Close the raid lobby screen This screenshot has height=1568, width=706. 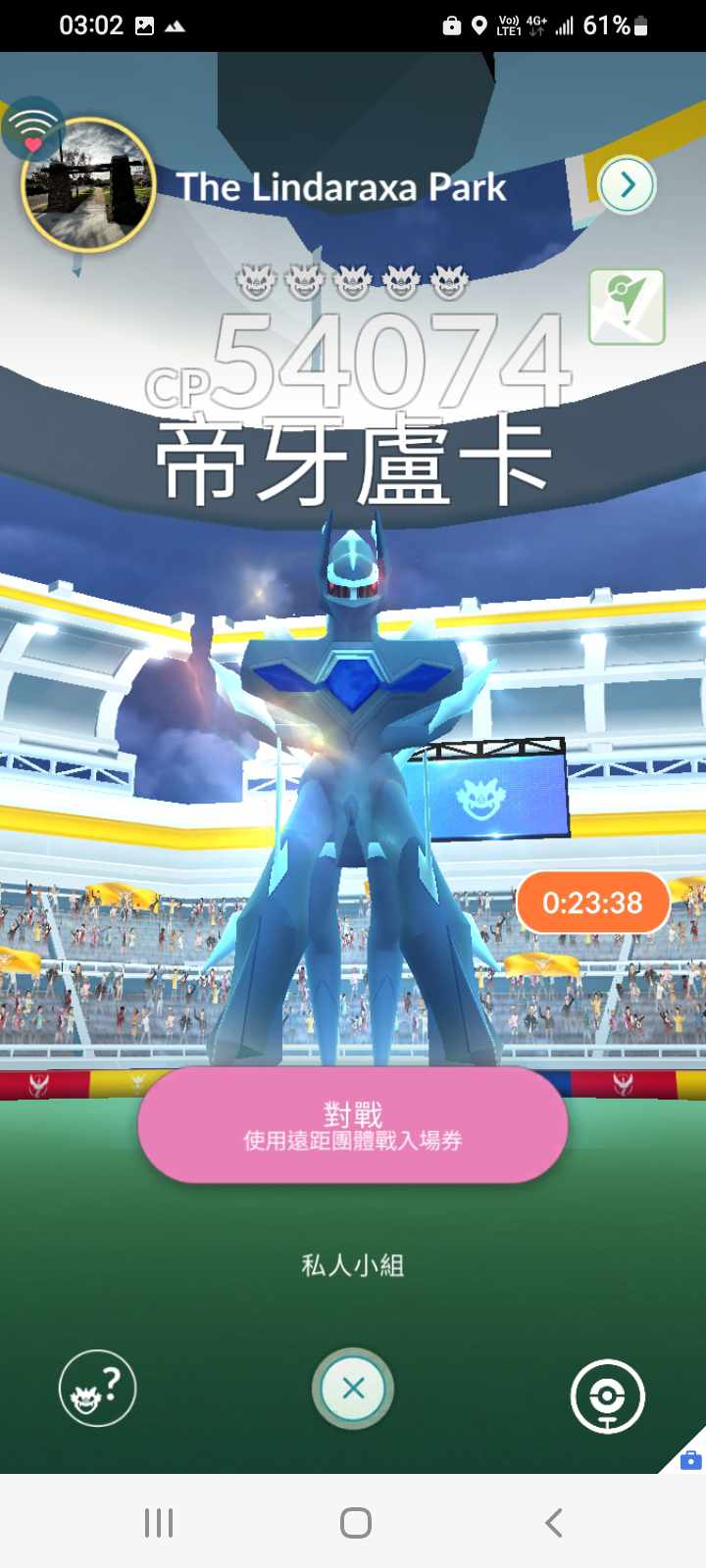pos(353,1388)
